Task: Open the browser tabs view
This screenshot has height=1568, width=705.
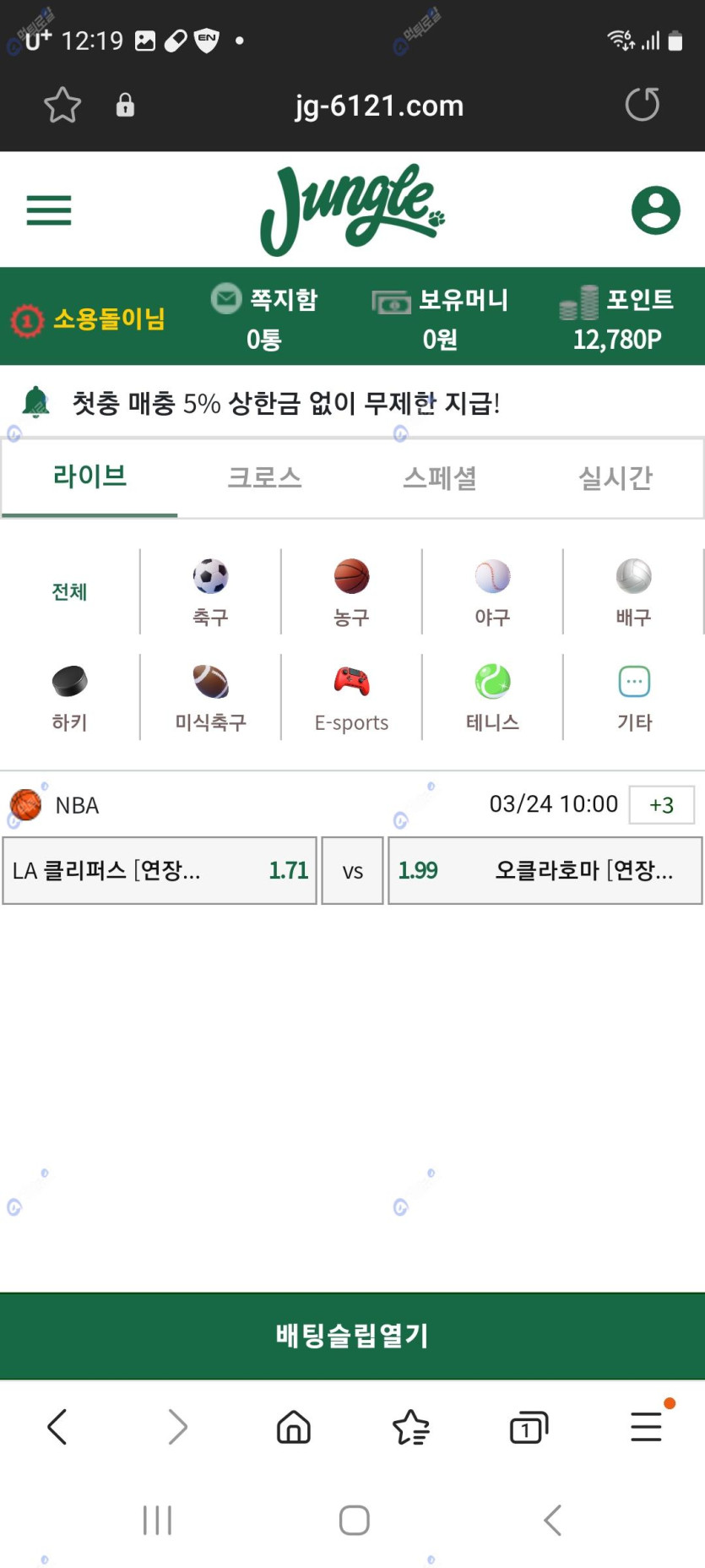Action: tap(529, 1428)
